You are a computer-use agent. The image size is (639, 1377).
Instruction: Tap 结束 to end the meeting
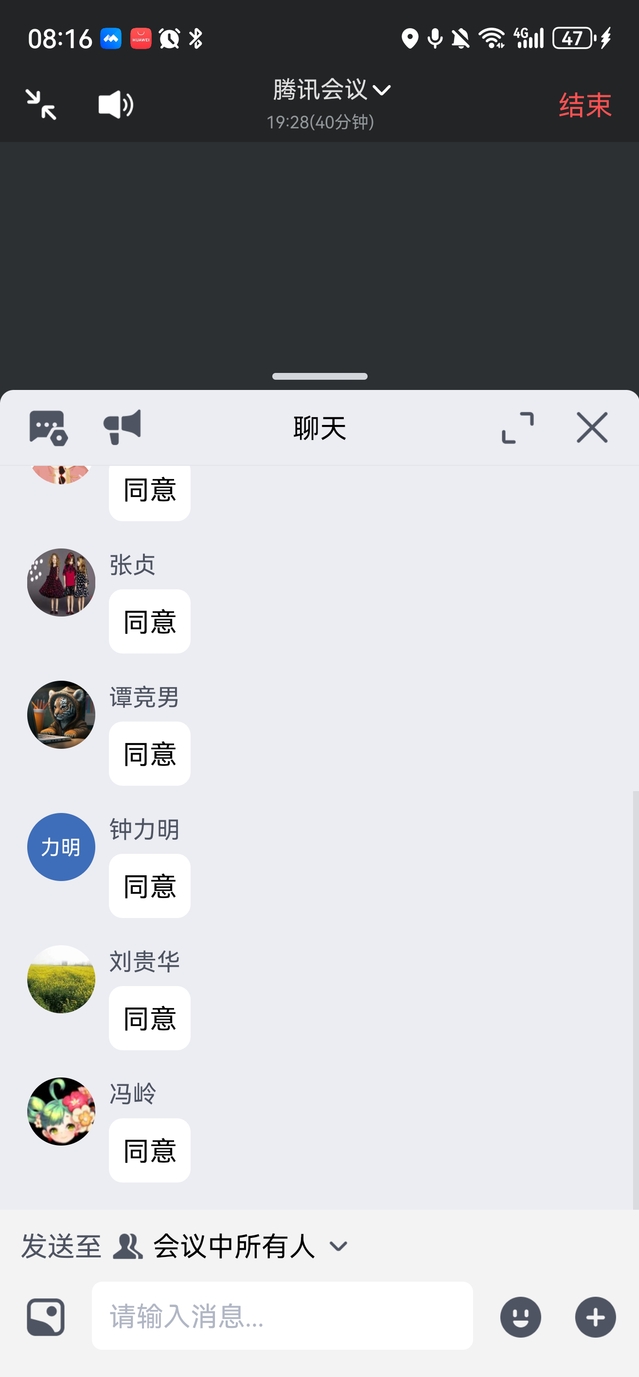coord(584,105)
